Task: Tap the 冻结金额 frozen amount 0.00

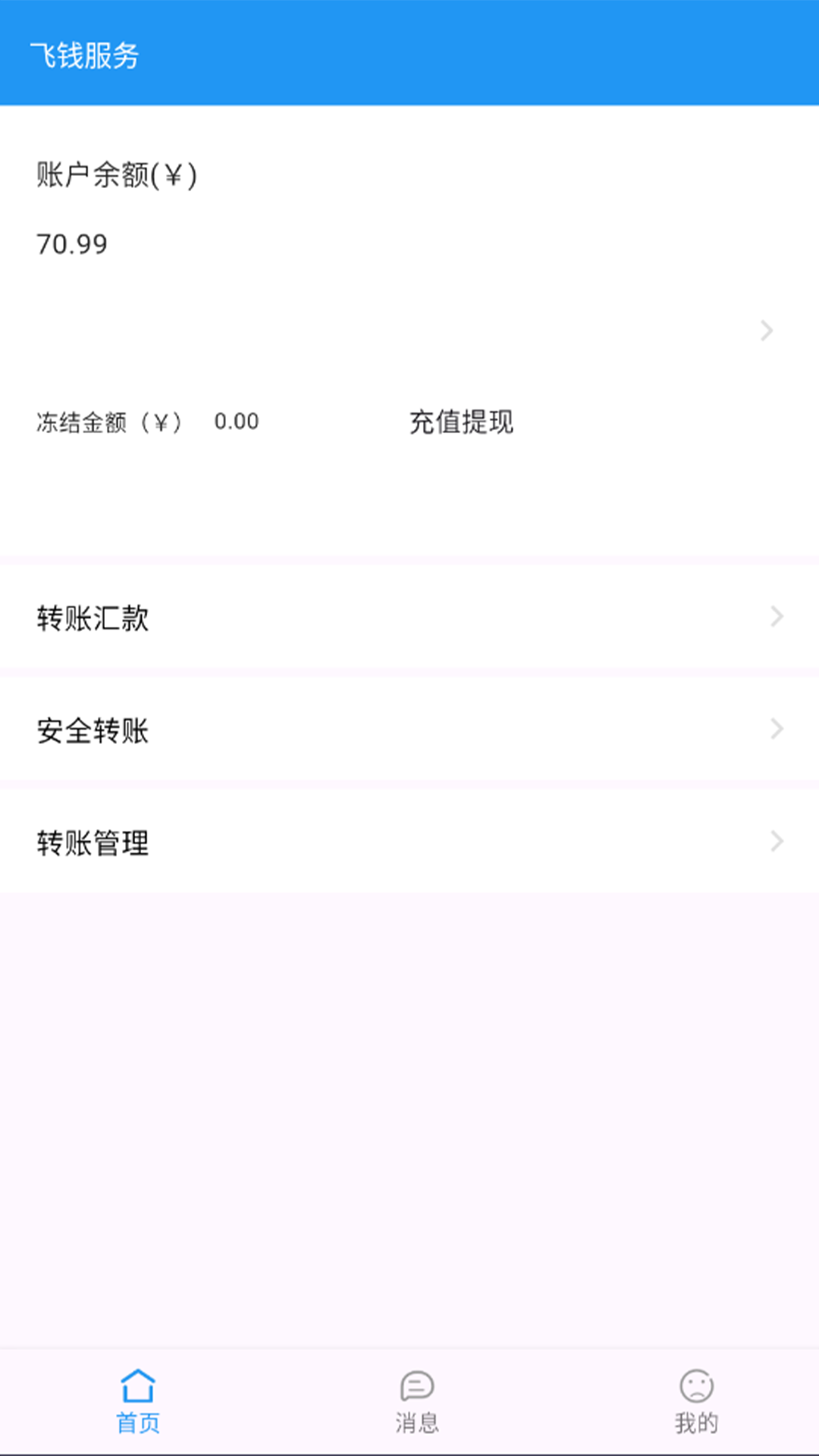Action: coord(236,422)
